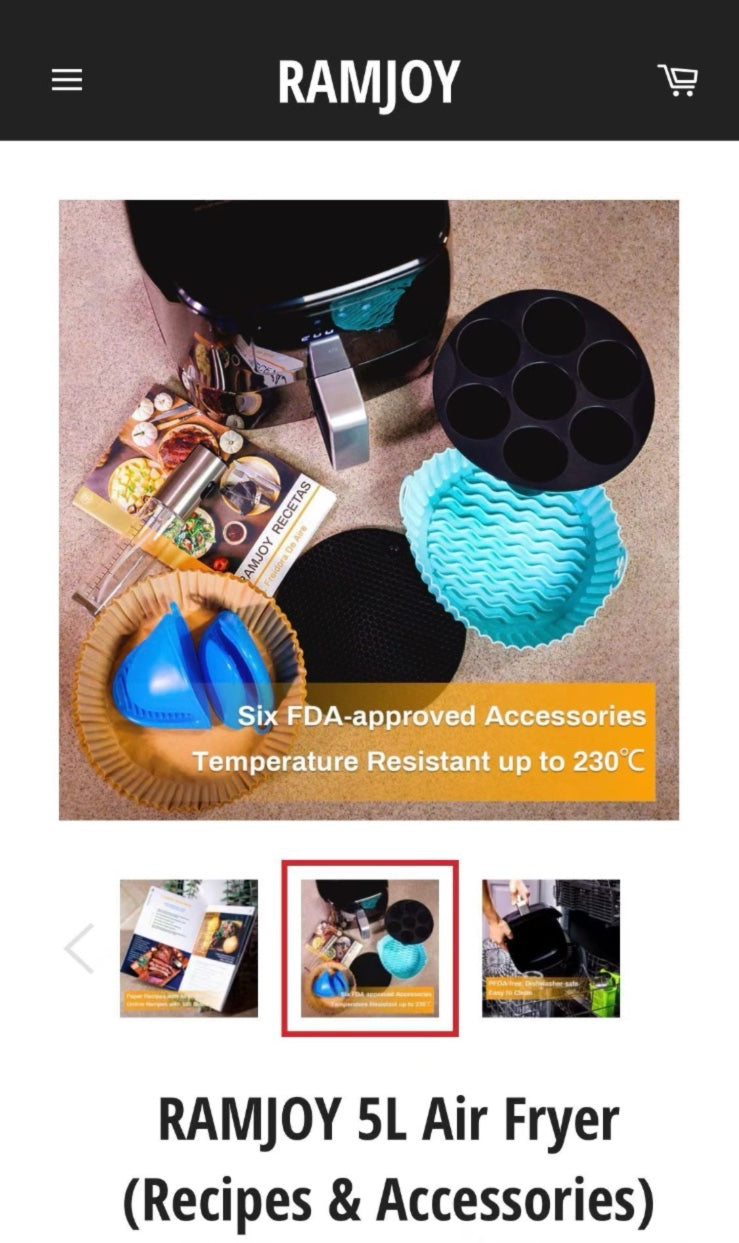Viewport: 739px width, 1243px height.
Task: Go to the RAMJOY home page
Action: pyautogui.click(x=369, y=82)
